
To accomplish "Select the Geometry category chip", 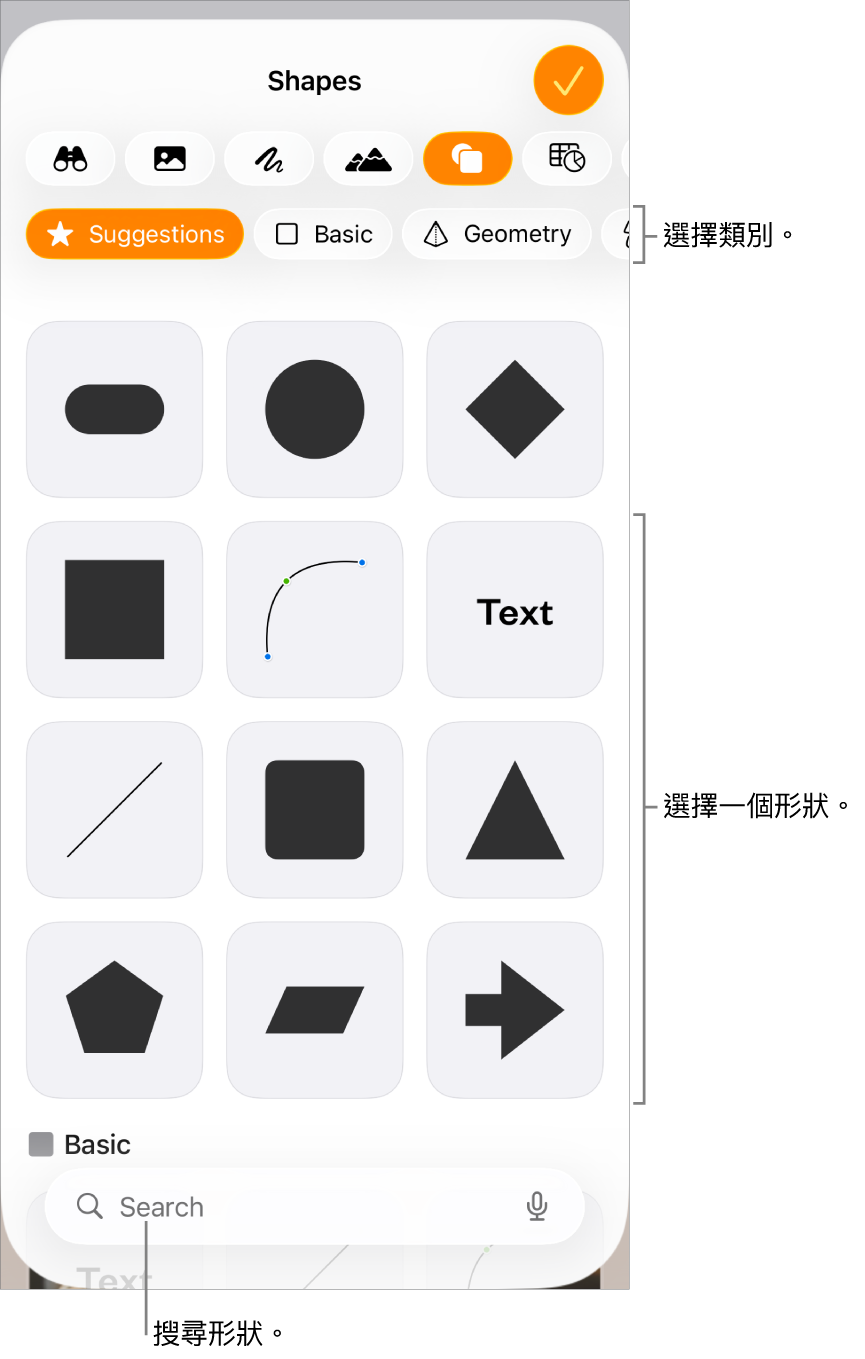I will (497, 234).
